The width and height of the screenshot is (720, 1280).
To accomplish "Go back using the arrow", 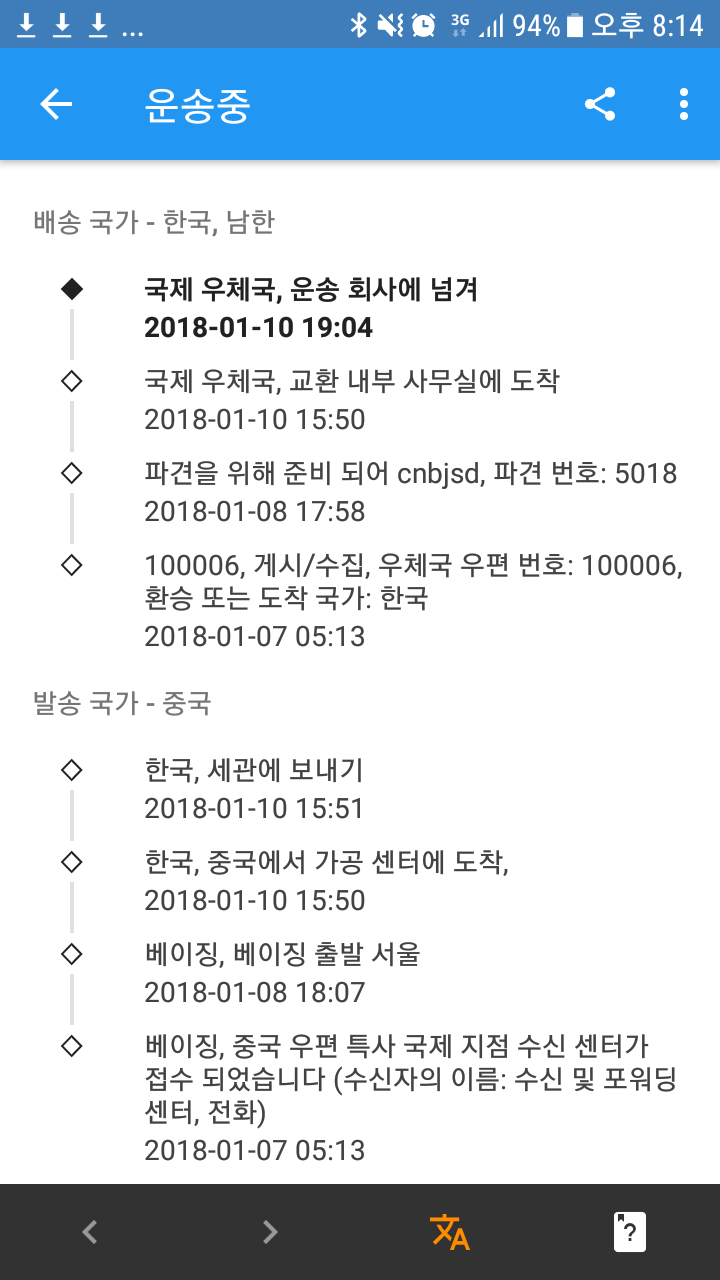I will point(56,104).
